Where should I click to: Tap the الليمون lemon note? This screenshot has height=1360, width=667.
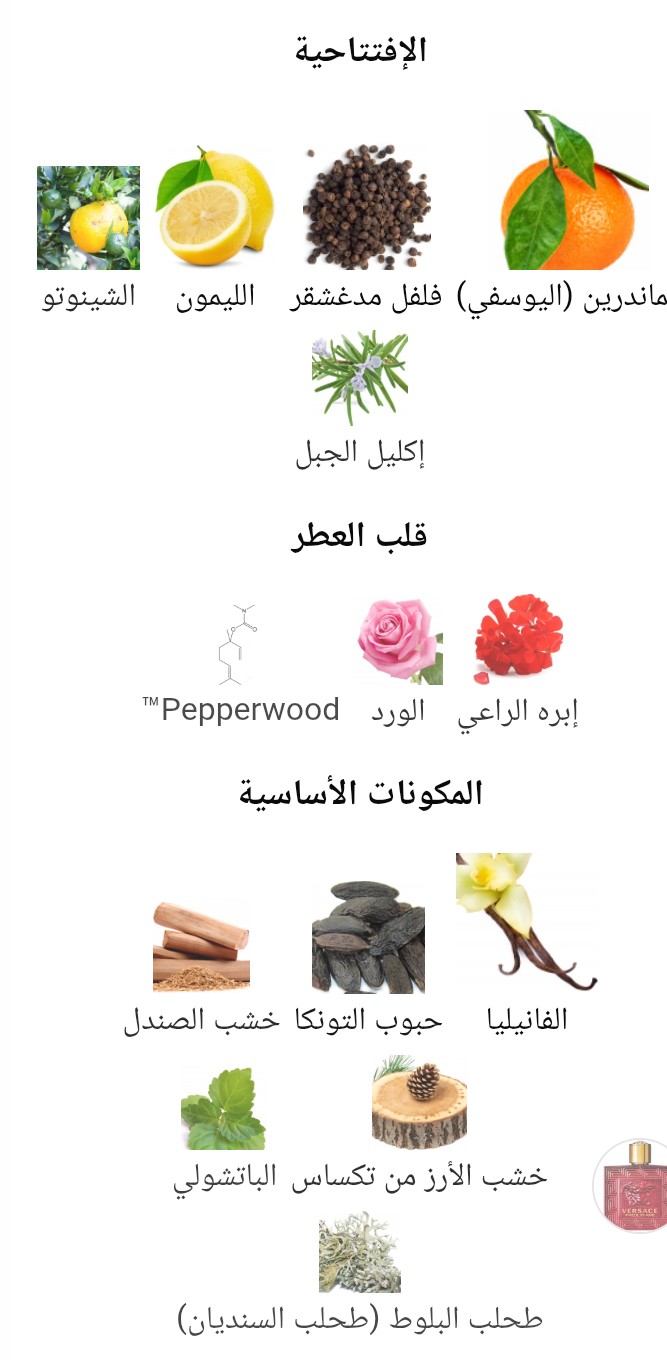[215, 207]
